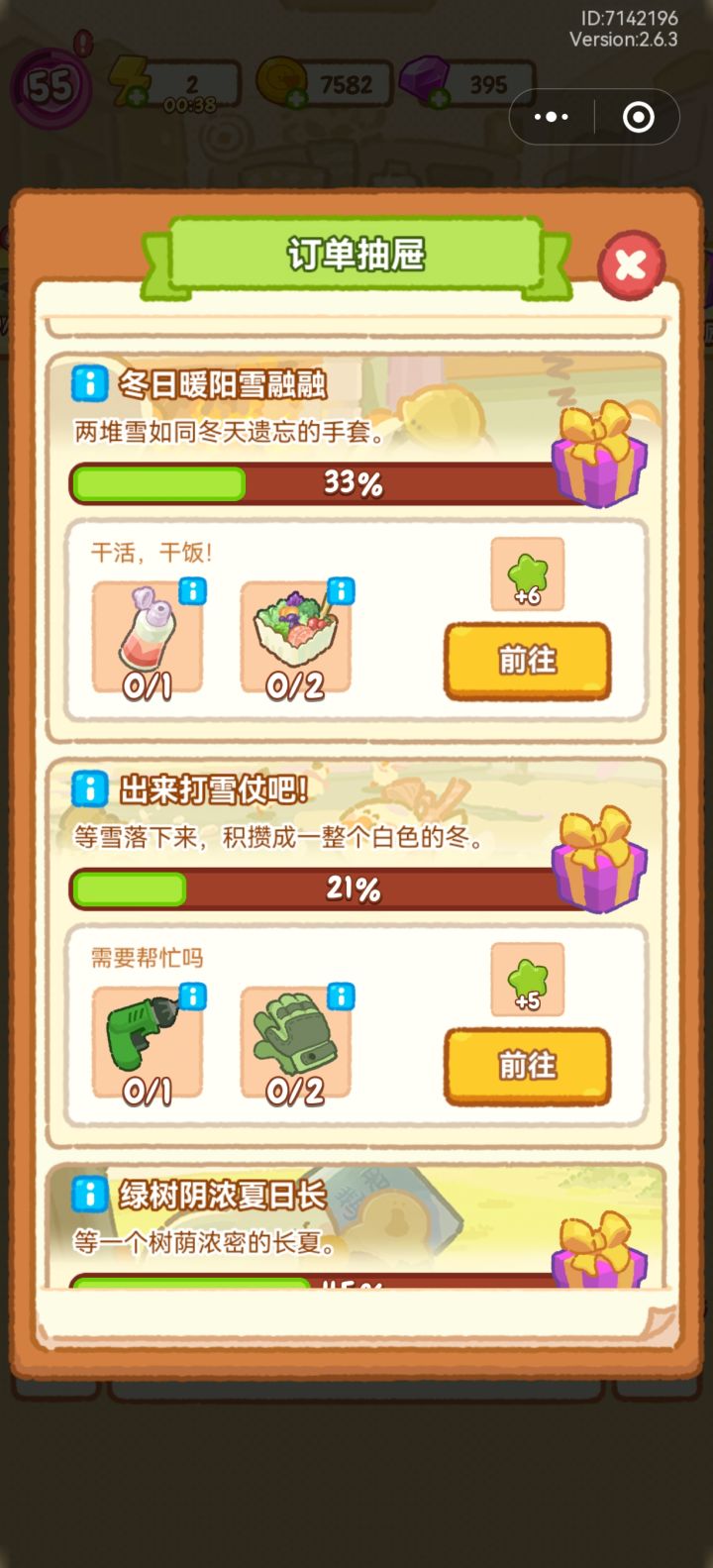Tap the salad bowl order item
This screenshot has width=713, height=1568.
click(x=294, y=639)
